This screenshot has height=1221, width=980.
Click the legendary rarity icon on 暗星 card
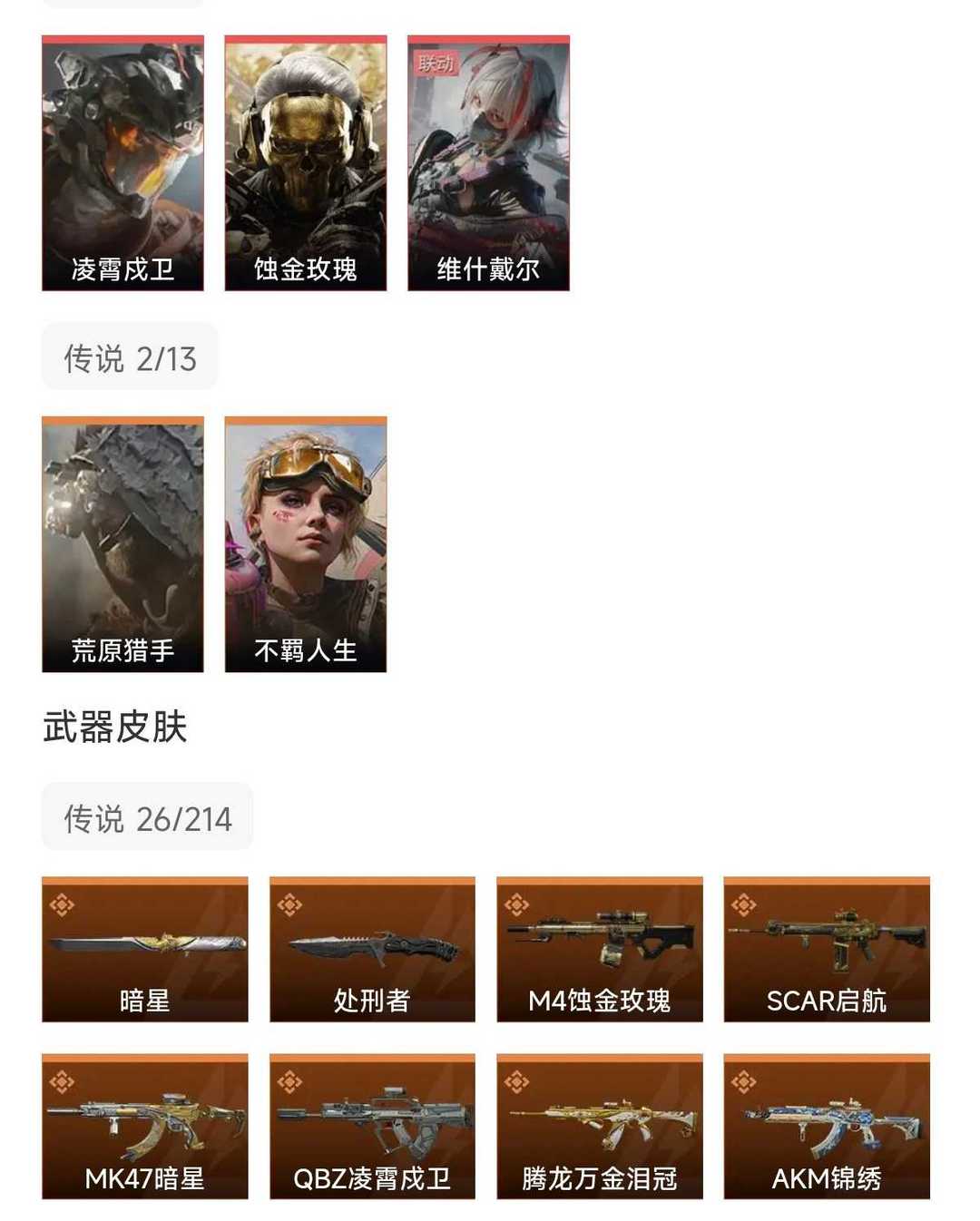(x=62, y=904)
